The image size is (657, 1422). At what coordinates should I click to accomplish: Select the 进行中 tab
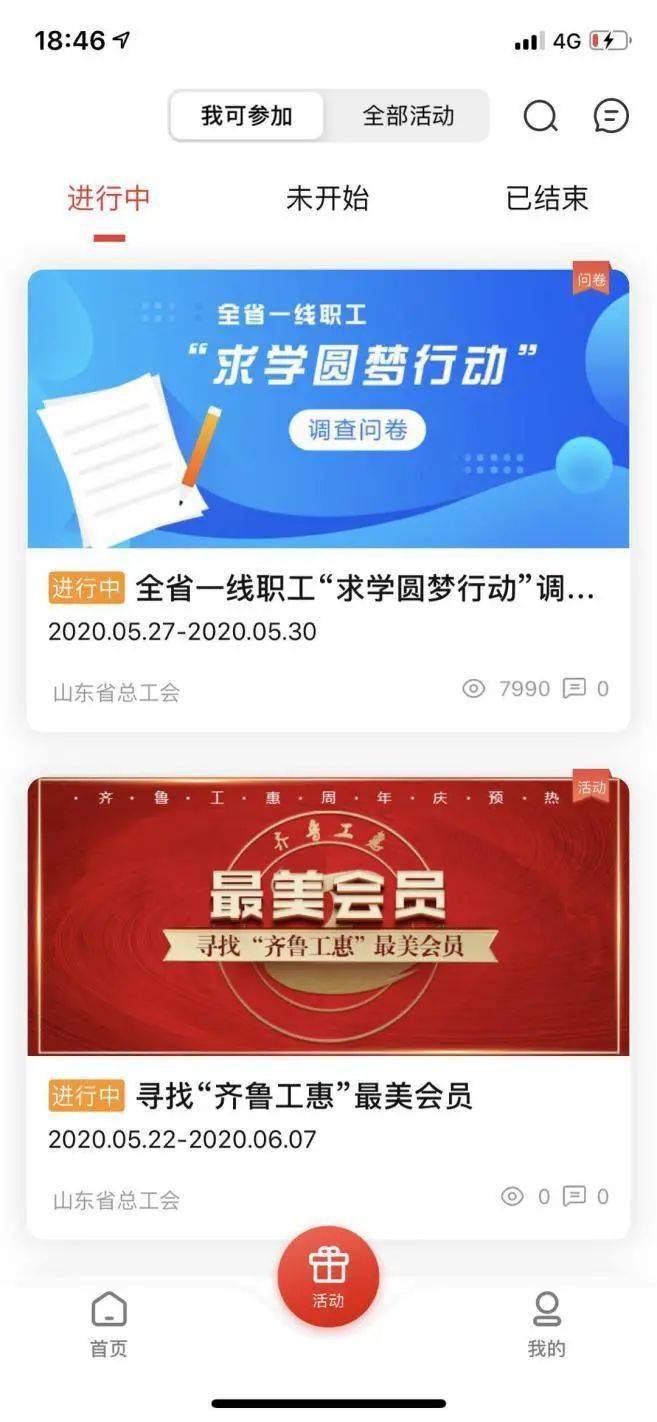[109, 199]
